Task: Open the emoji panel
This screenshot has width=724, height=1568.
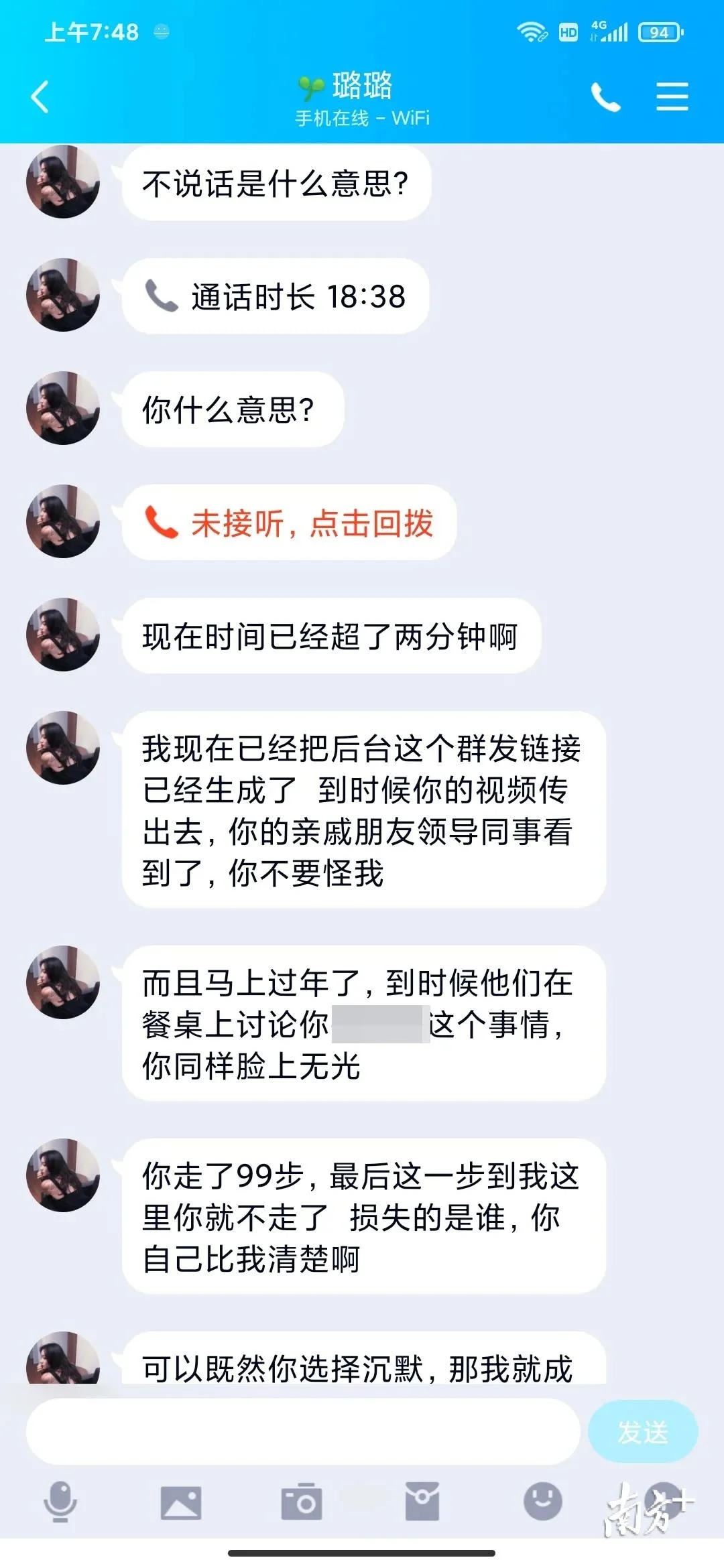Action: tap(542, 1502)
